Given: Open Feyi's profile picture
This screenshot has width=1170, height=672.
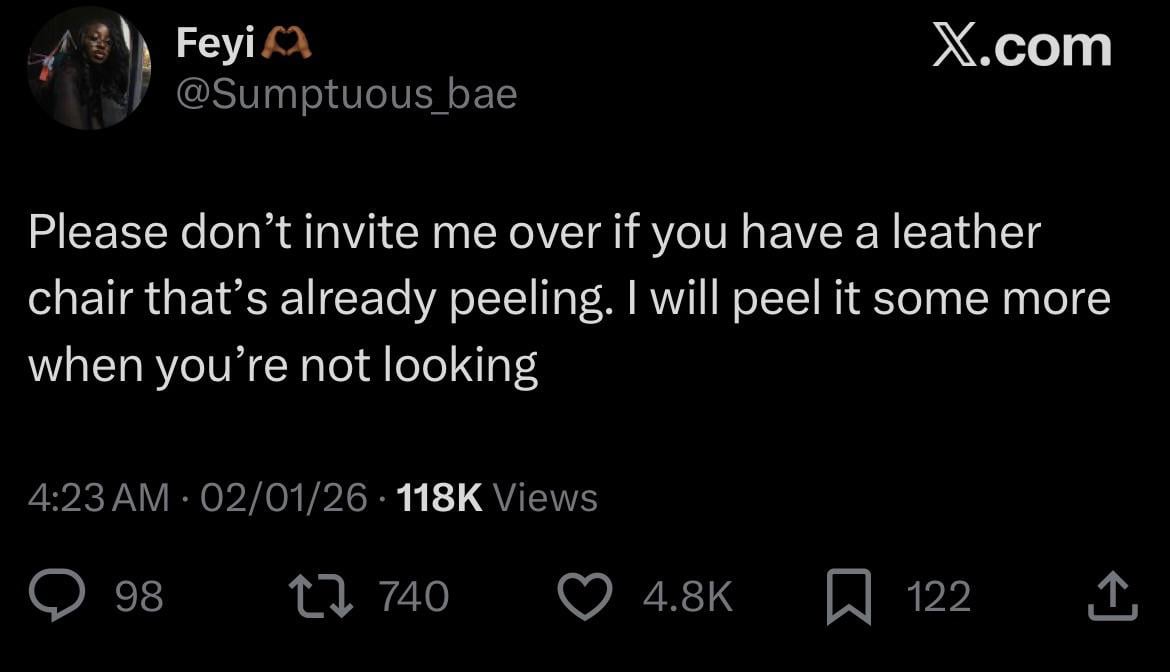Looking at the screenshot, I should [88, 69].
